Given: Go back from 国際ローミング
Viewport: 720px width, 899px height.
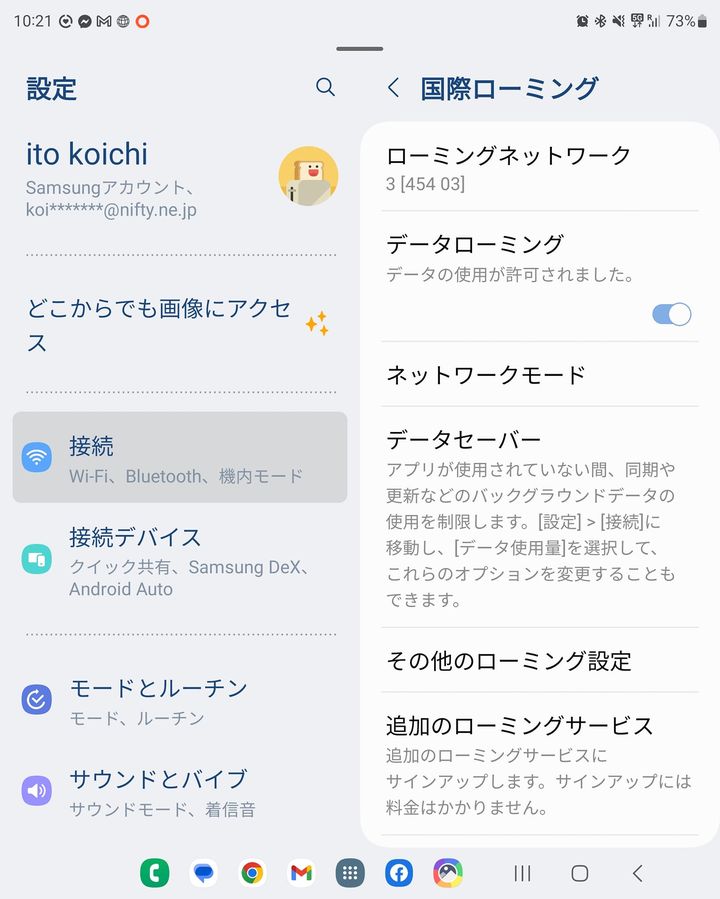Looking at the screenshot, I should [x=394, y=88].
